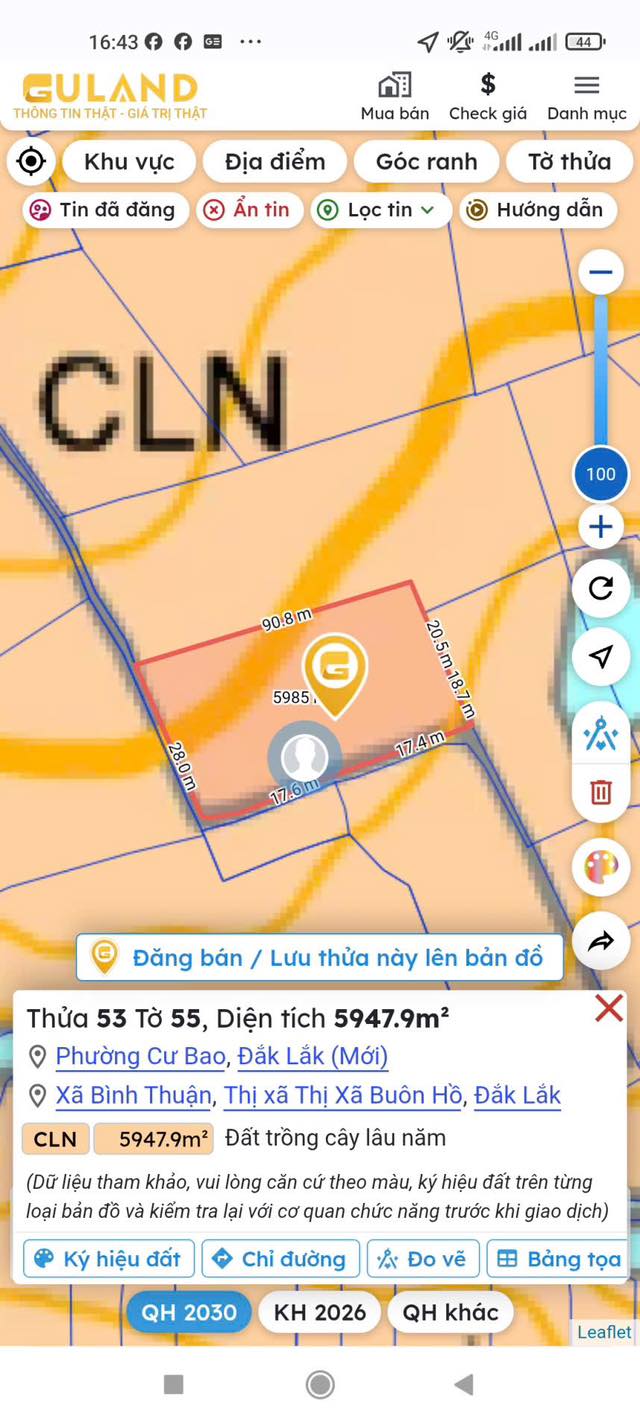This screenshot has width=640, height=1423.
Task: Delete the drawn measurements with trash icon
Action: click(600, 793)
